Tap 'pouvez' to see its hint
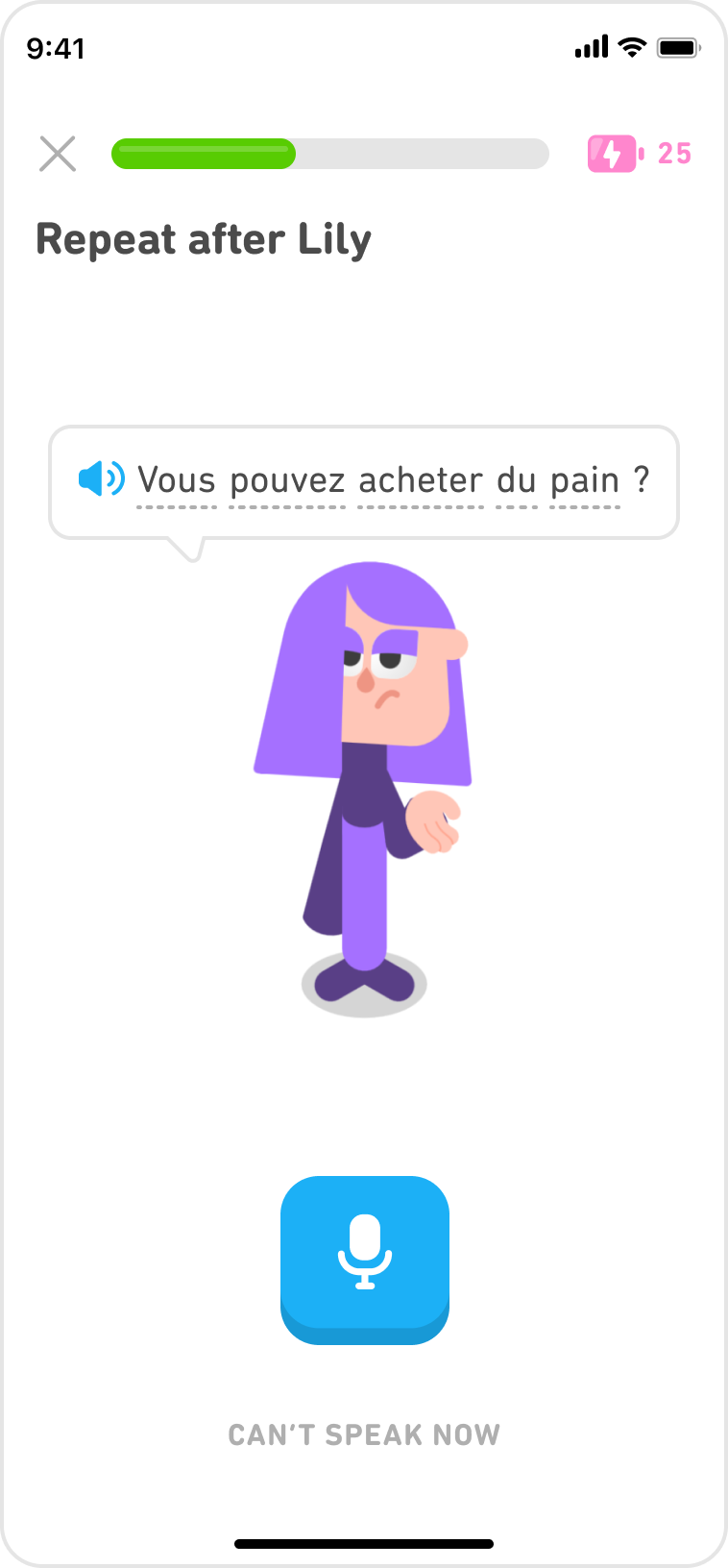 pos(289,478)
